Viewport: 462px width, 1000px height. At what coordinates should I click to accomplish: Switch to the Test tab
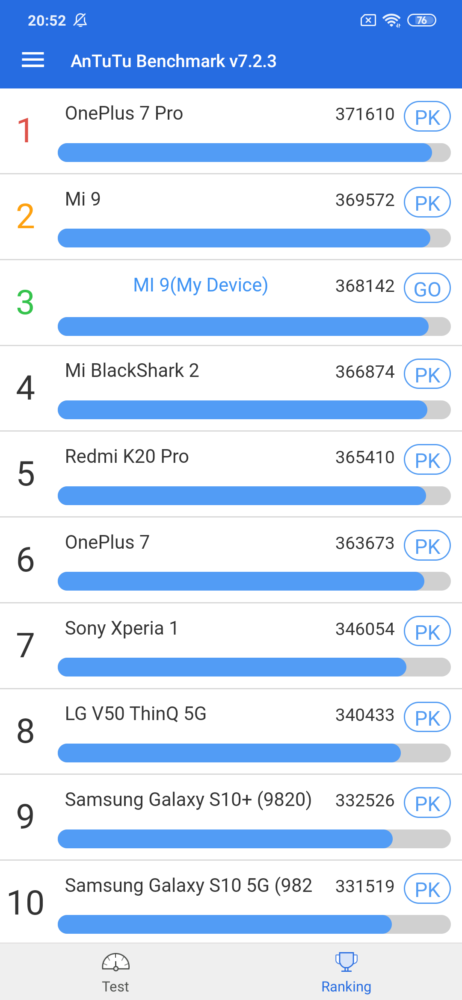116,972
